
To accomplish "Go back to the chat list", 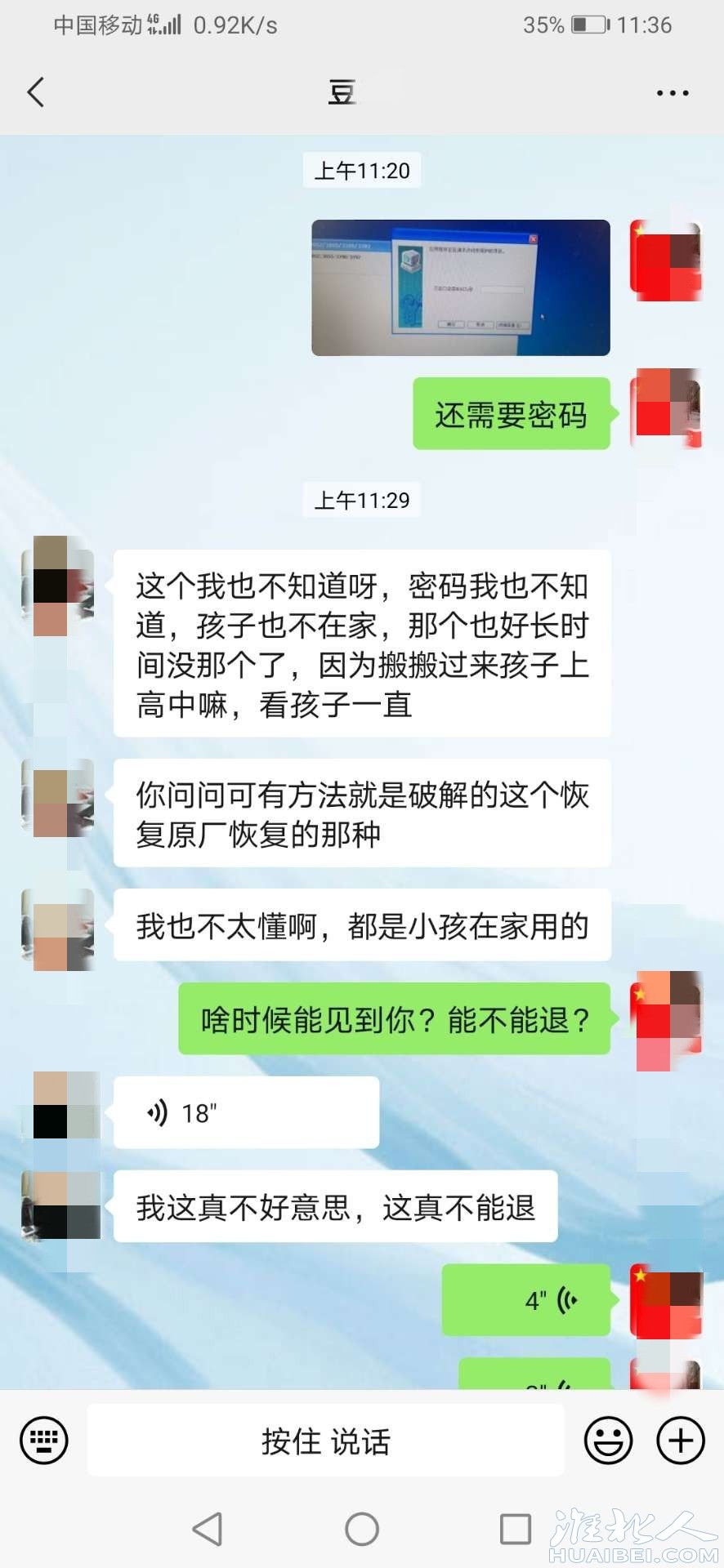I will 36,92.
